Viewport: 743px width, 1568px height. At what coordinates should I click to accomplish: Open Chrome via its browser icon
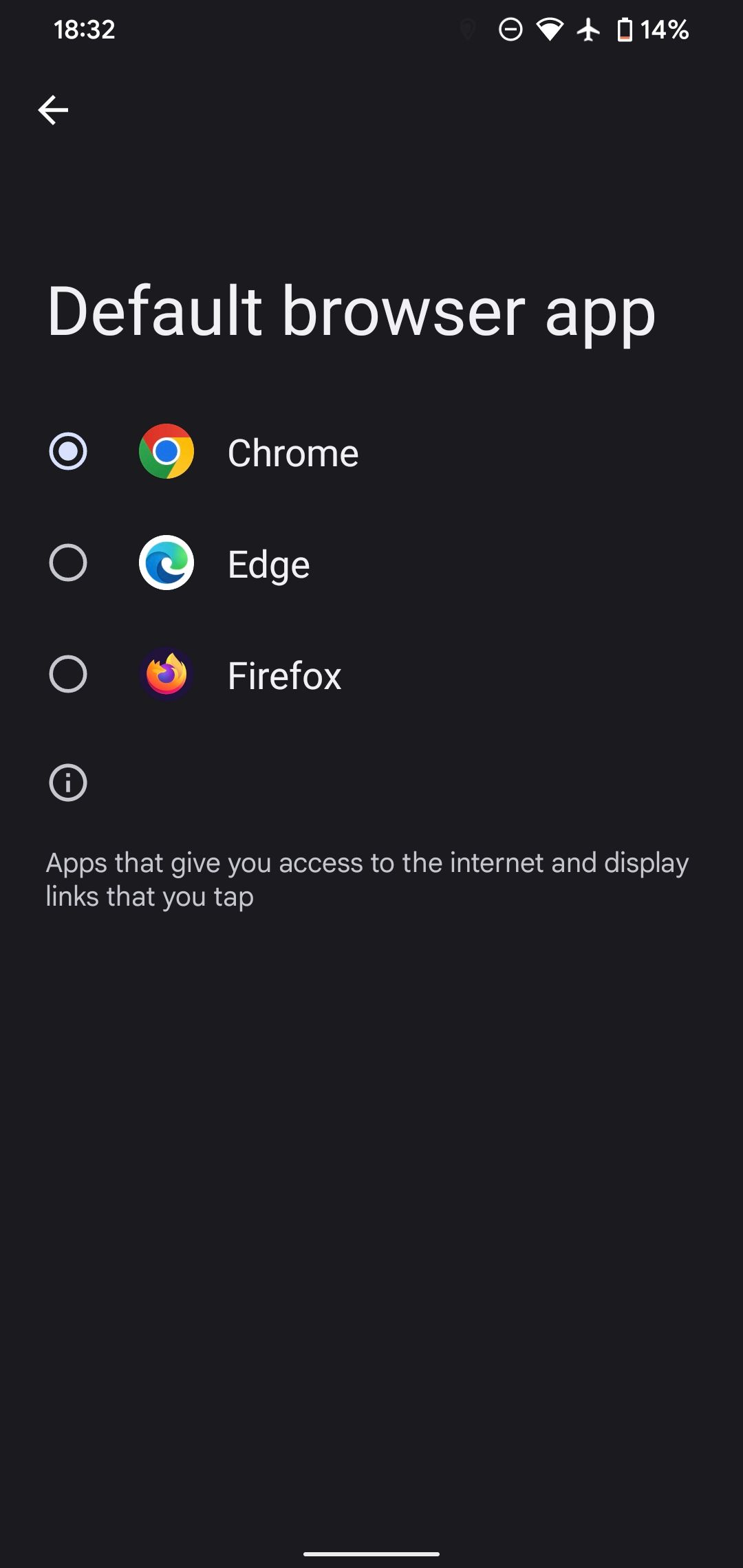pyautogui.click(x=166, y=451)
